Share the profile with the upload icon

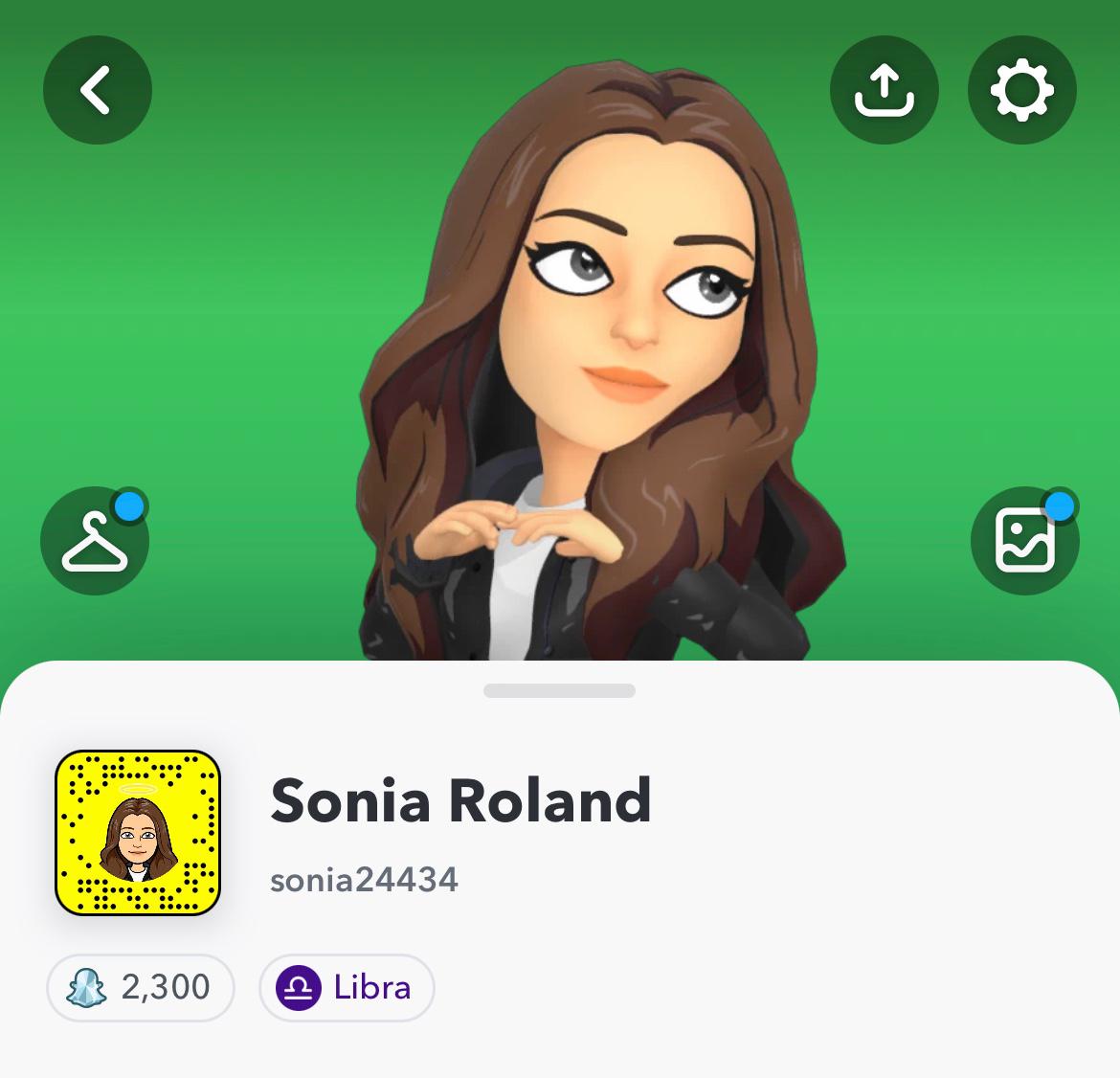(884, 90)
